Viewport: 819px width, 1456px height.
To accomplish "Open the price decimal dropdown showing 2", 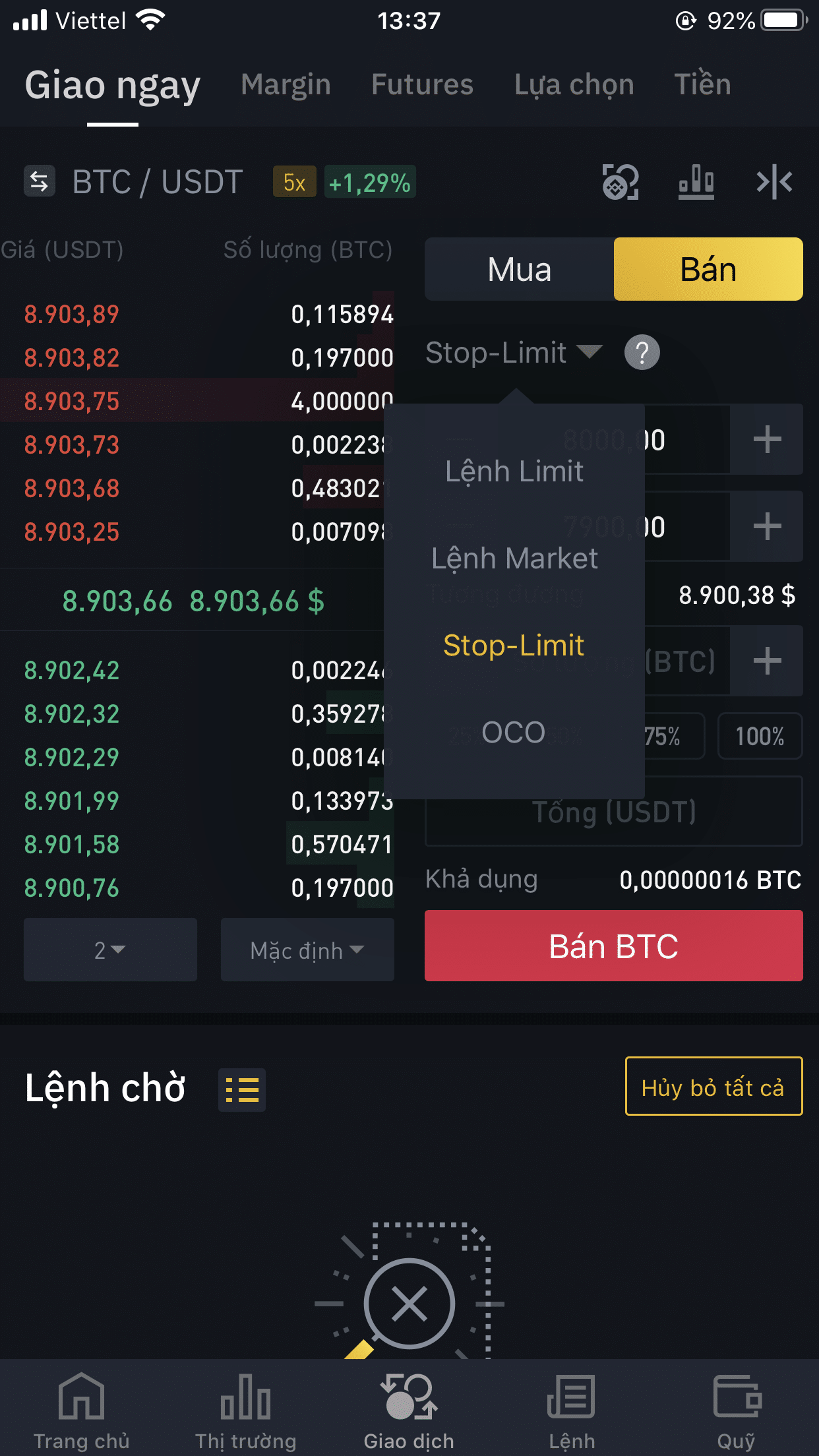I will click(110, 950).
